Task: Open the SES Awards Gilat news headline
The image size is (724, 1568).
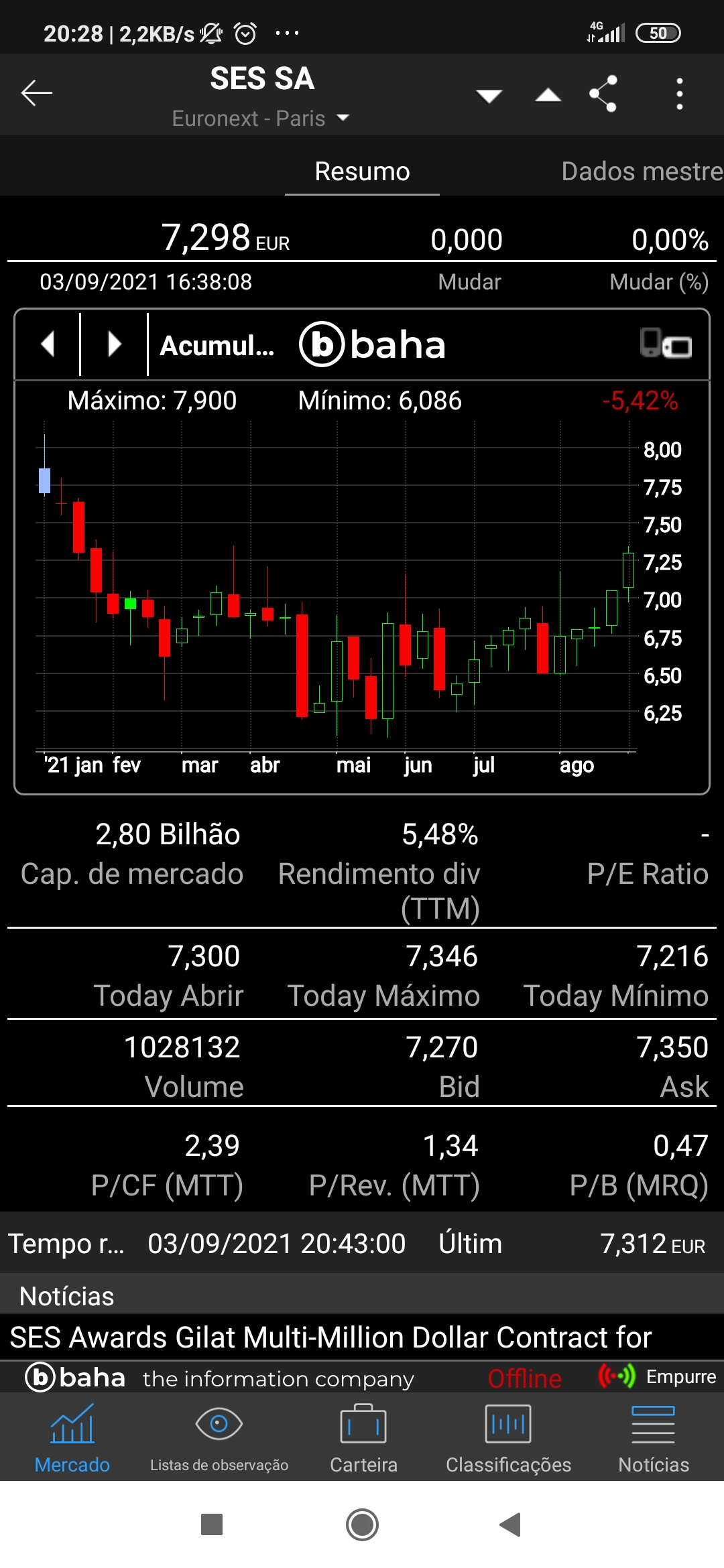Action: [330, 1337]
